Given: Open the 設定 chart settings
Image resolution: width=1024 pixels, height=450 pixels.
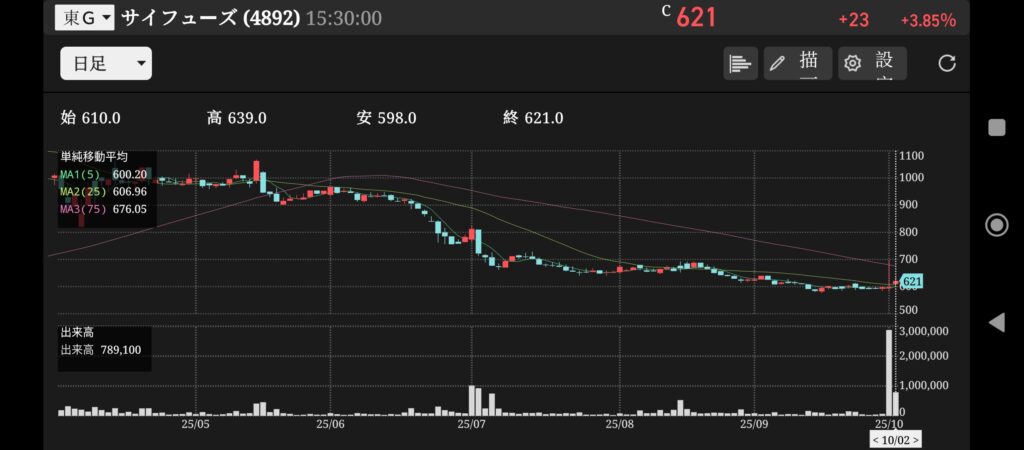Looking at the screenshot, I should [x=872, y=64].
